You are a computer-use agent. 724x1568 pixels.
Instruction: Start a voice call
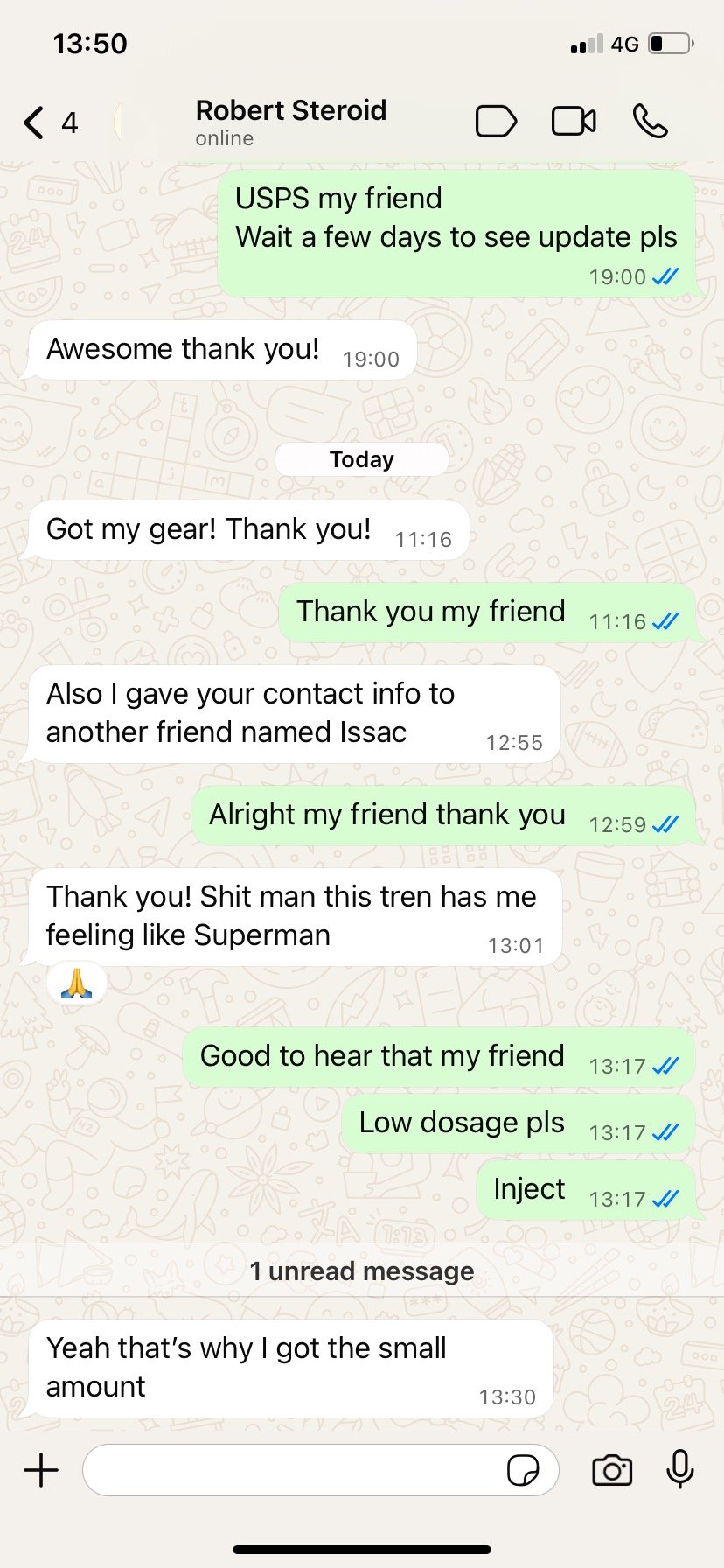651,122
